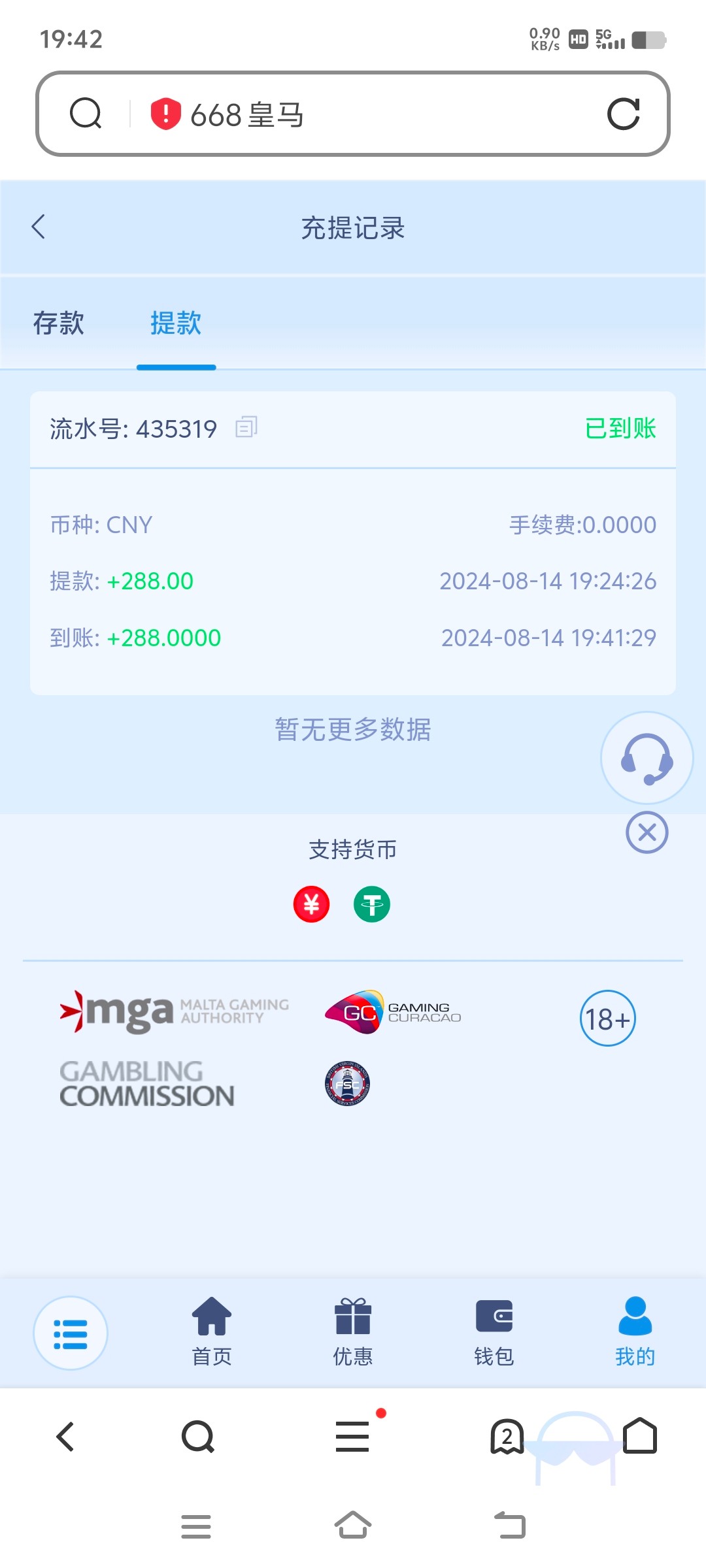Viewport: 706px width, 1568px height.
Task: Reload the page with the refresh icon
Action: pyautogui.click(x=623, y=114)
